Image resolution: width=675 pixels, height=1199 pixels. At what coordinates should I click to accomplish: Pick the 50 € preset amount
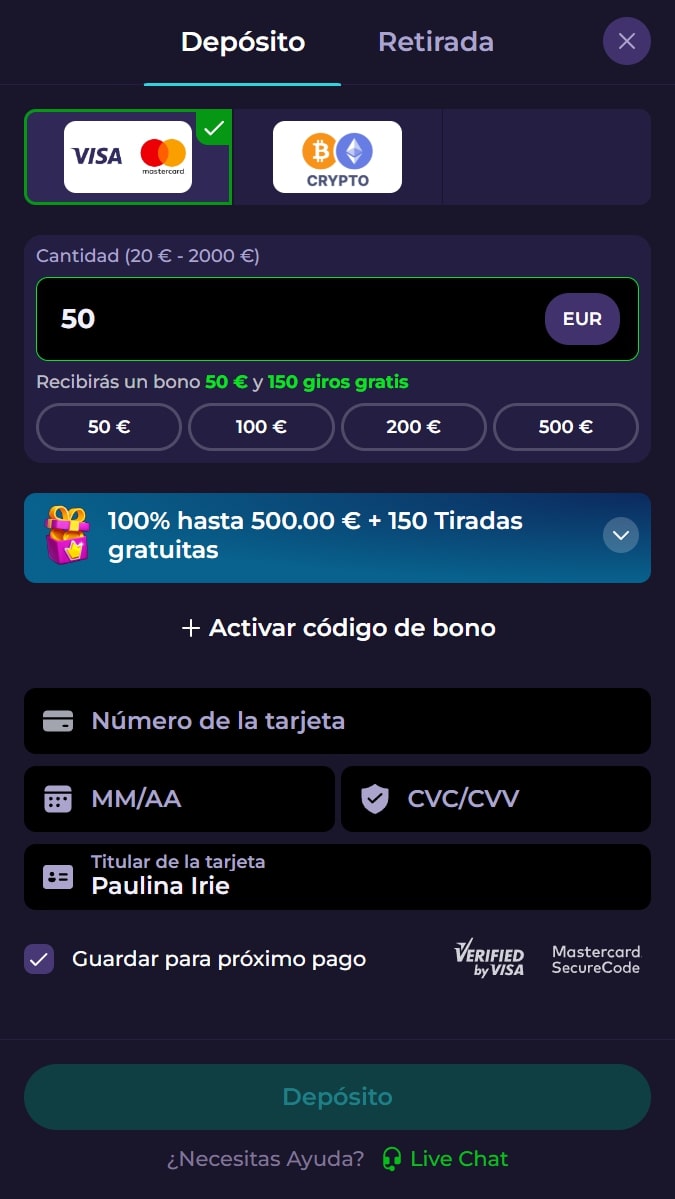[x=109, y=427]
